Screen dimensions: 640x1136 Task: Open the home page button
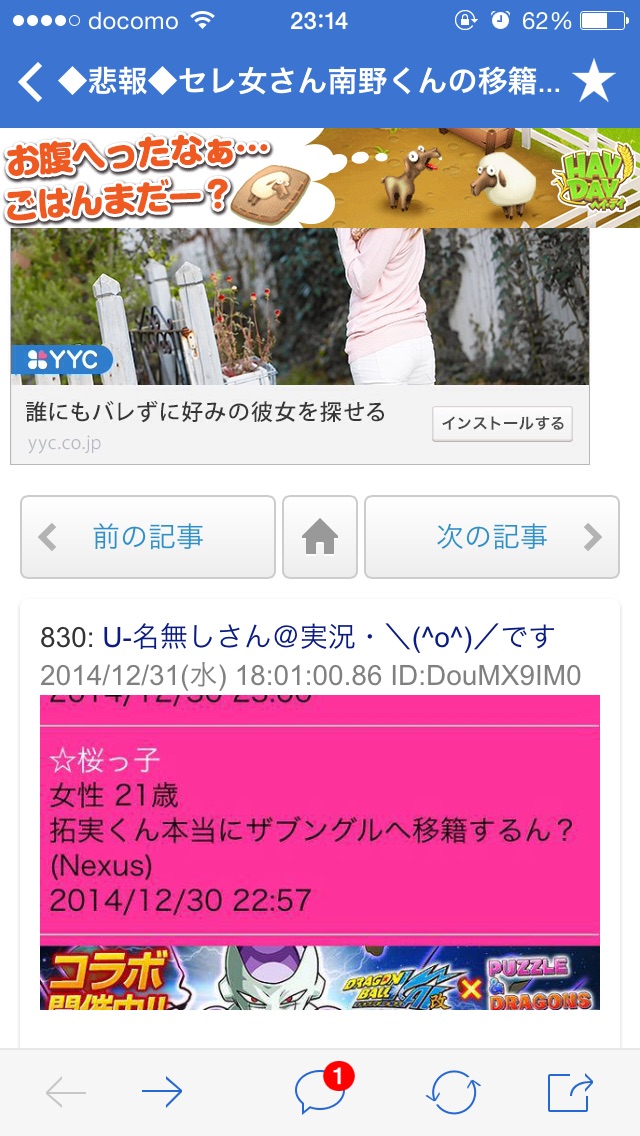click(x=320, y=537)
